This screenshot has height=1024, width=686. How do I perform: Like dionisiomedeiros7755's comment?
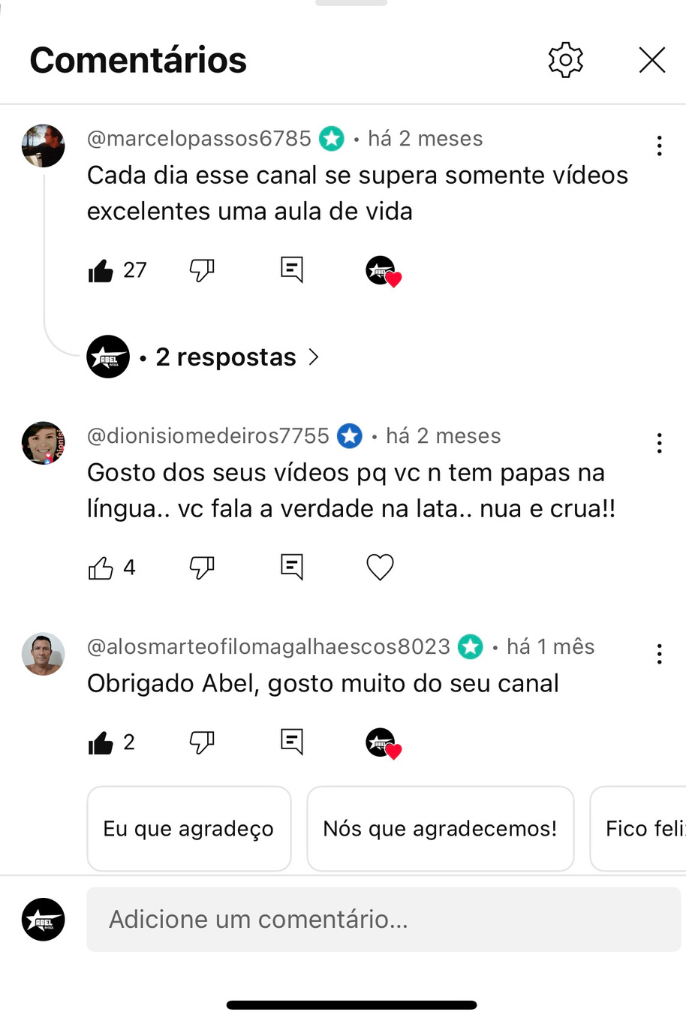pyautogui.click(x=101, y=568)
